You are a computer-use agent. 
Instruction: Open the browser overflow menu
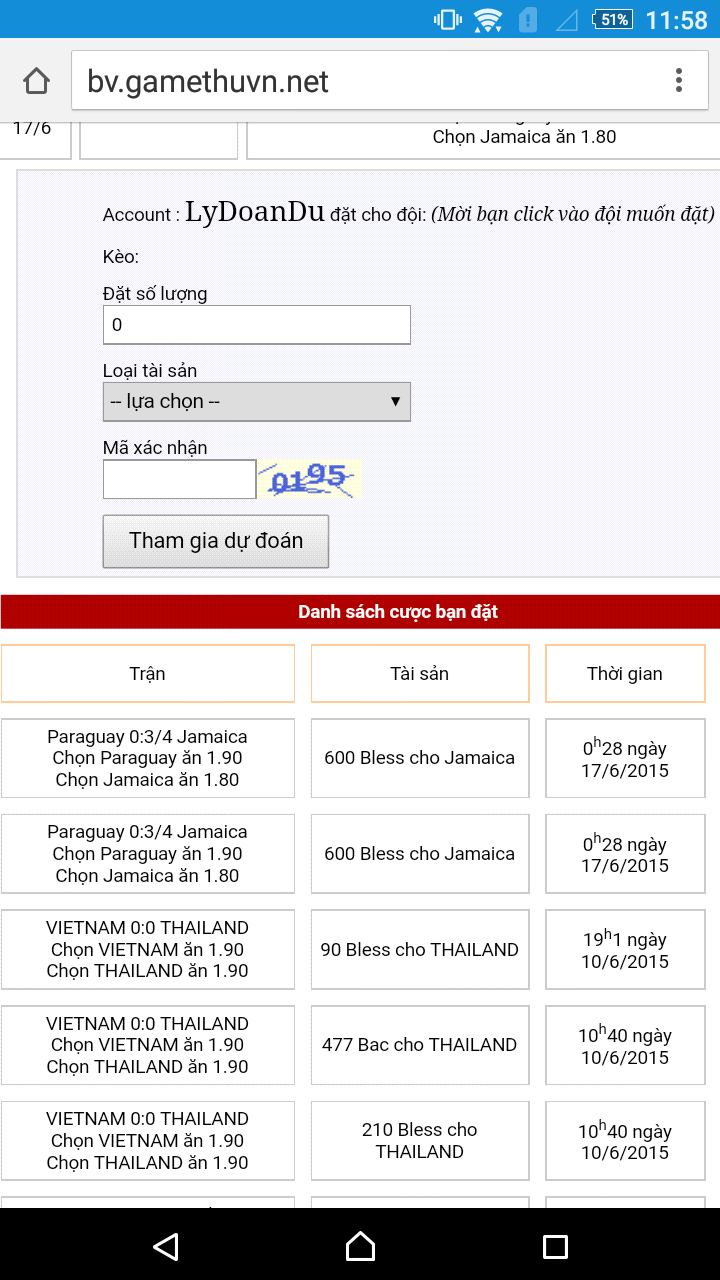click(679, 81)
